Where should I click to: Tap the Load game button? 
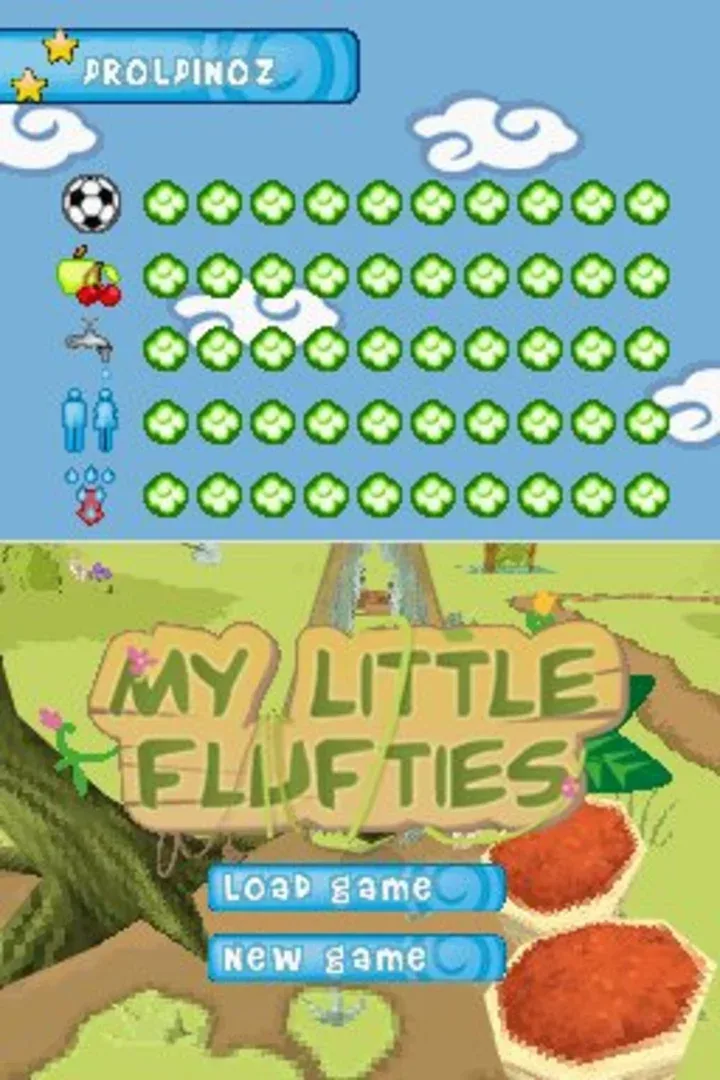point(355,887)
